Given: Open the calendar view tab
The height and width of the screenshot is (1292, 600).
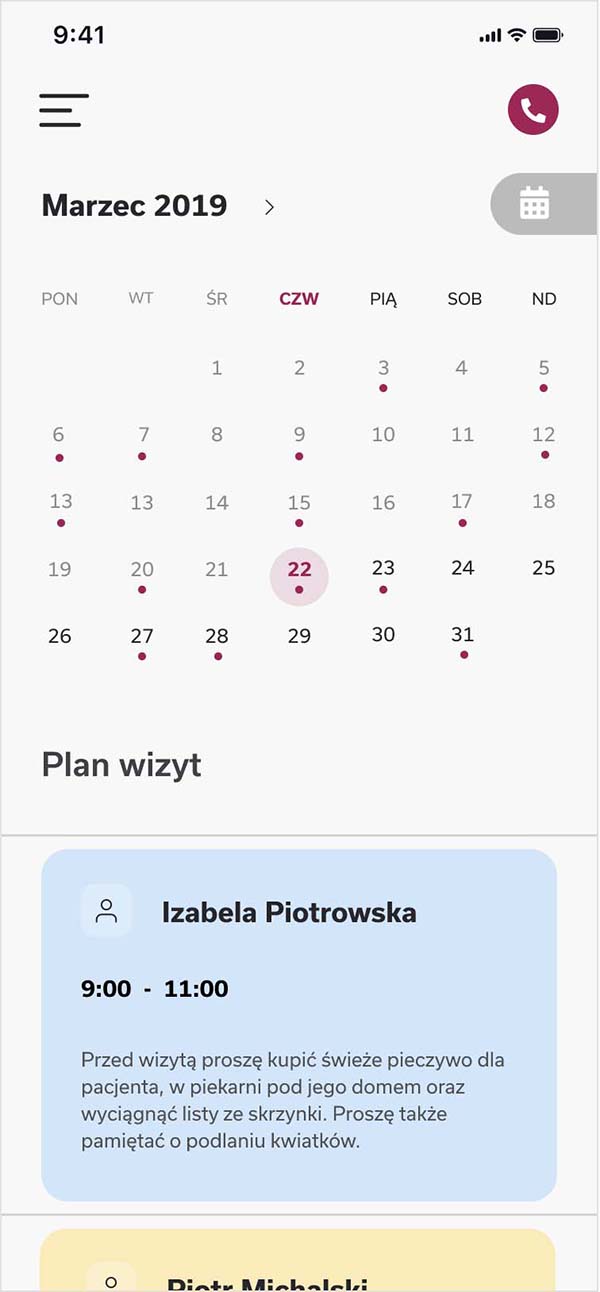Looking at the screenshot, I should coord(536,204).
